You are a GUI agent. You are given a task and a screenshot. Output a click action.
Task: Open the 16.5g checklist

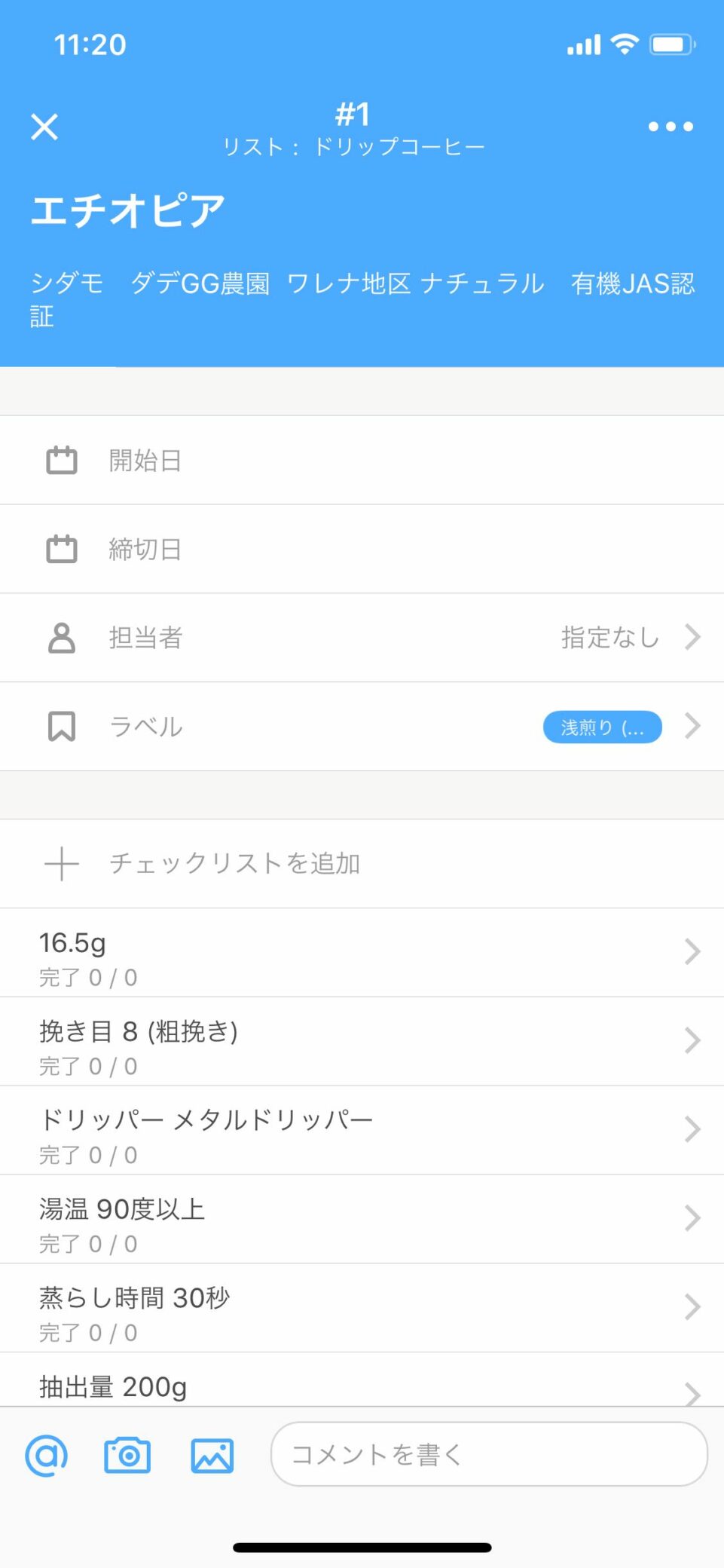(362, 953)
